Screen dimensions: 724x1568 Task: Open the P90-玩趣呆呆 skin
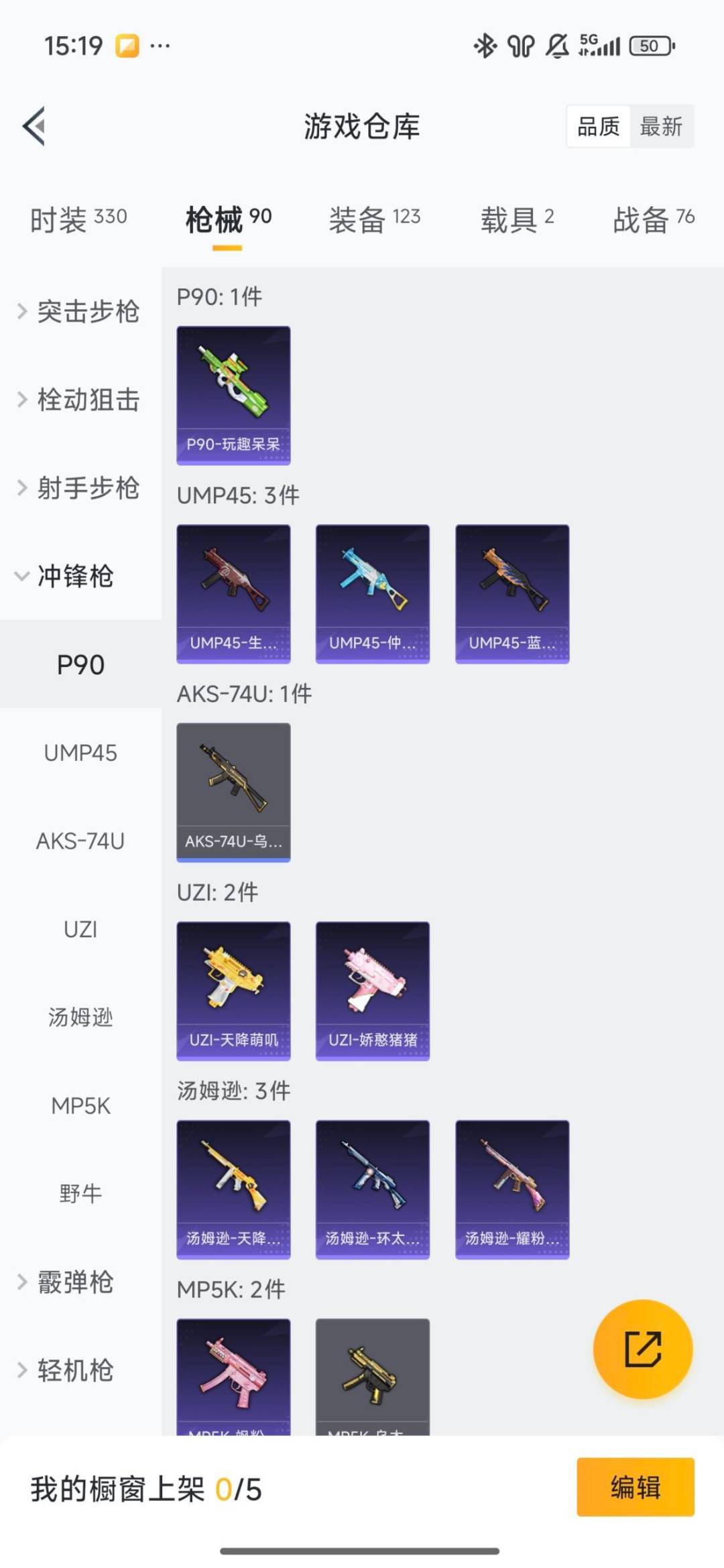233,395
